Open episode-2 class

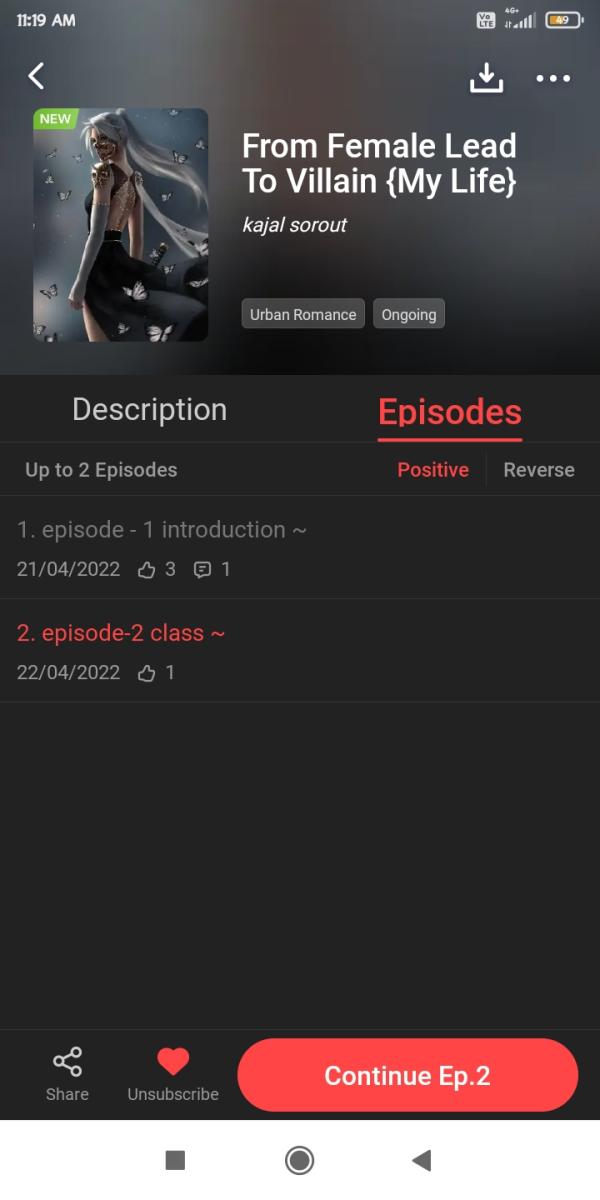click(121, 633)
